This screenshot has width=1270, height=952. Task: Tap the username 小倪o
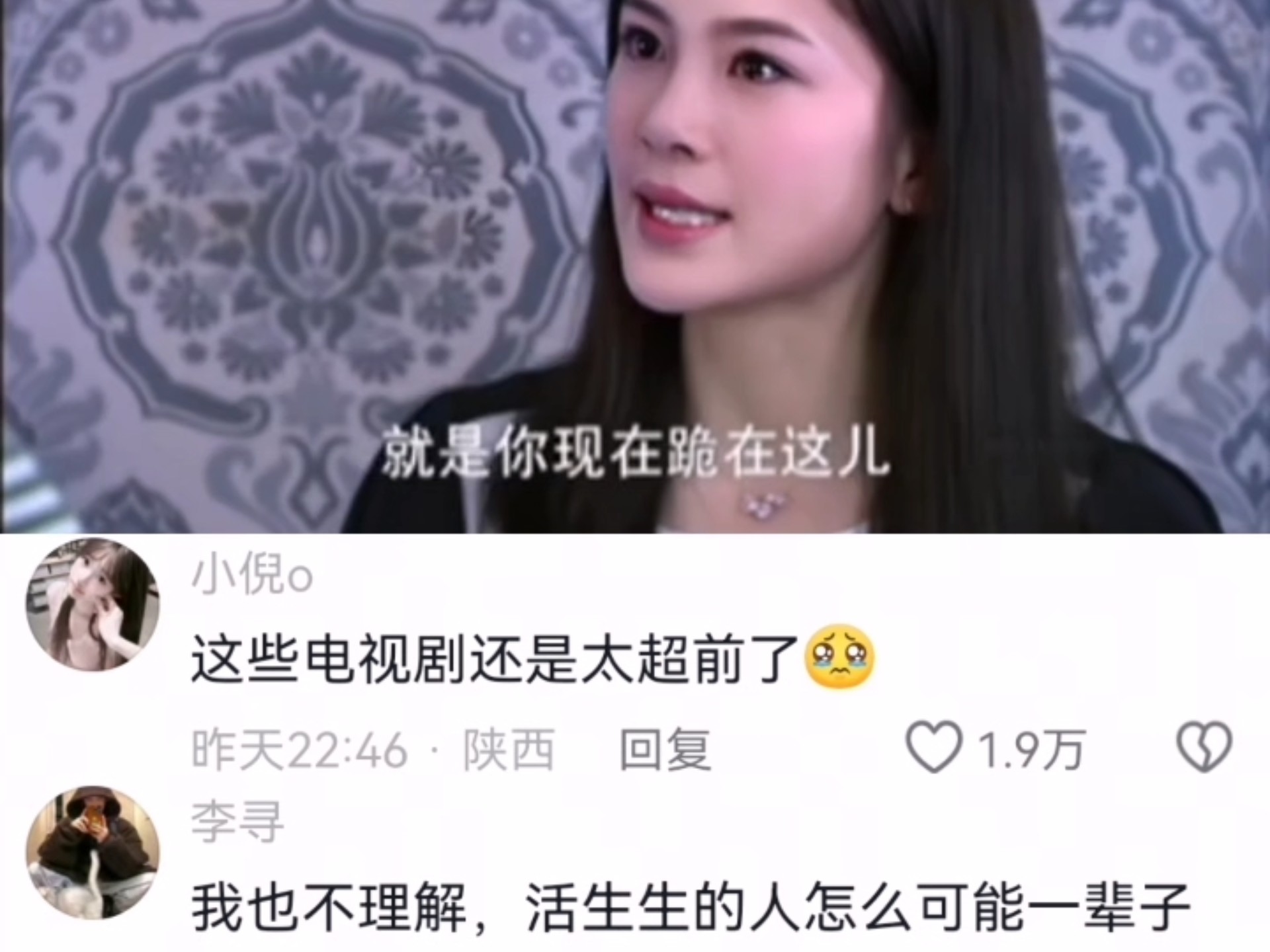251,576
